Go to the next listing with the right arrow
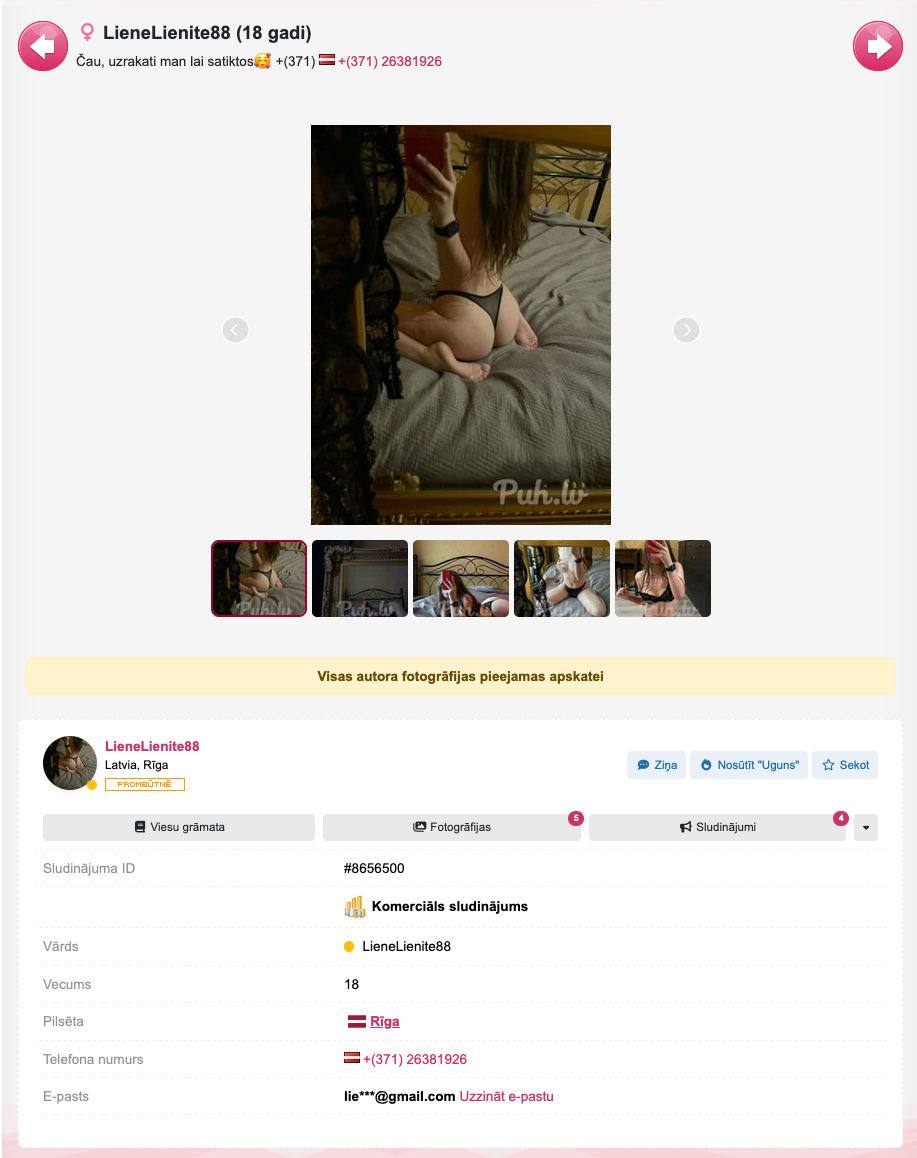 [877, 46]
